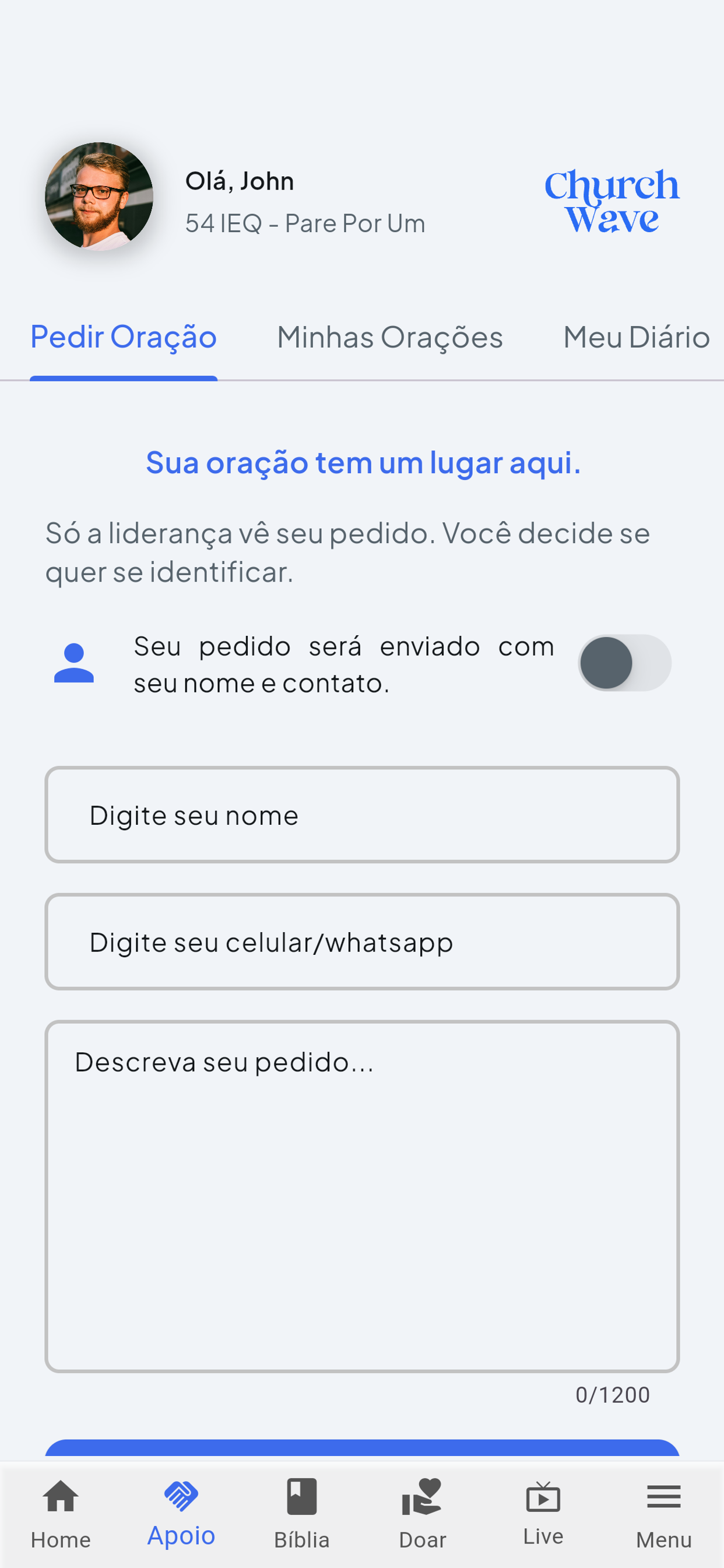The width and height of the screenshot is (724, 1568).
Task: Tap the Digite seu celular/whatsapp field
Action: 362,942
